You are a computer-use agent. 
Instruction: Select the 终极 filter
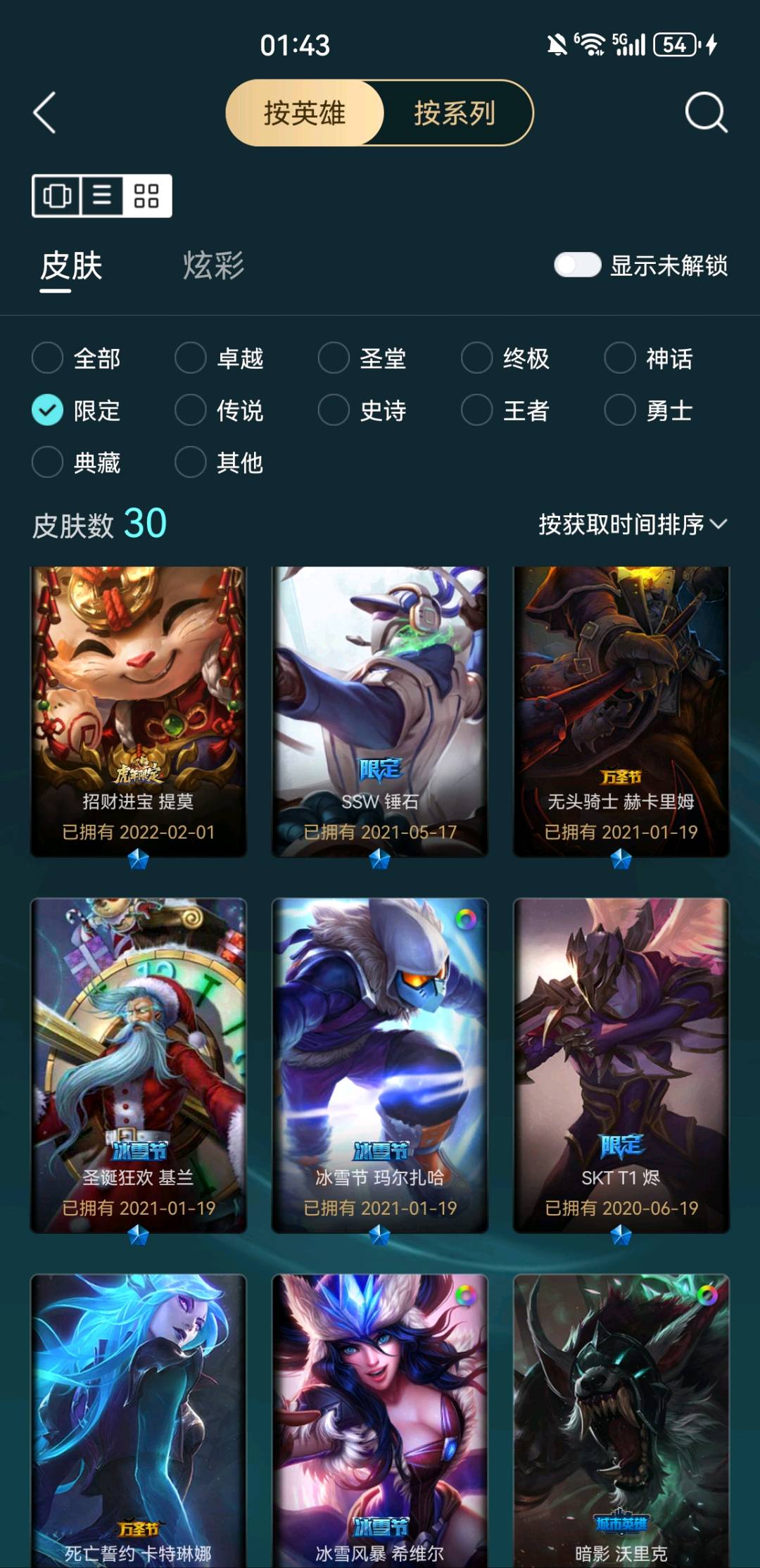point(477,358)
